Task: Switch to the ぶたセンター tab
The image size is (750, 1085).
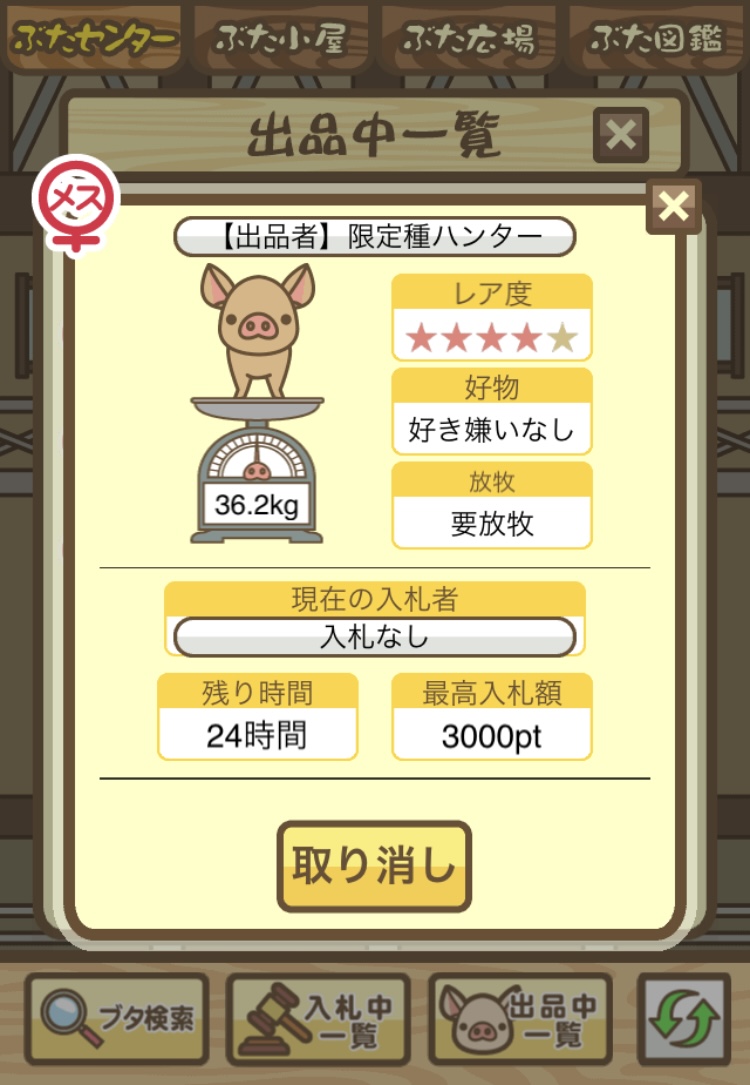Action: (x=93, y=37)
